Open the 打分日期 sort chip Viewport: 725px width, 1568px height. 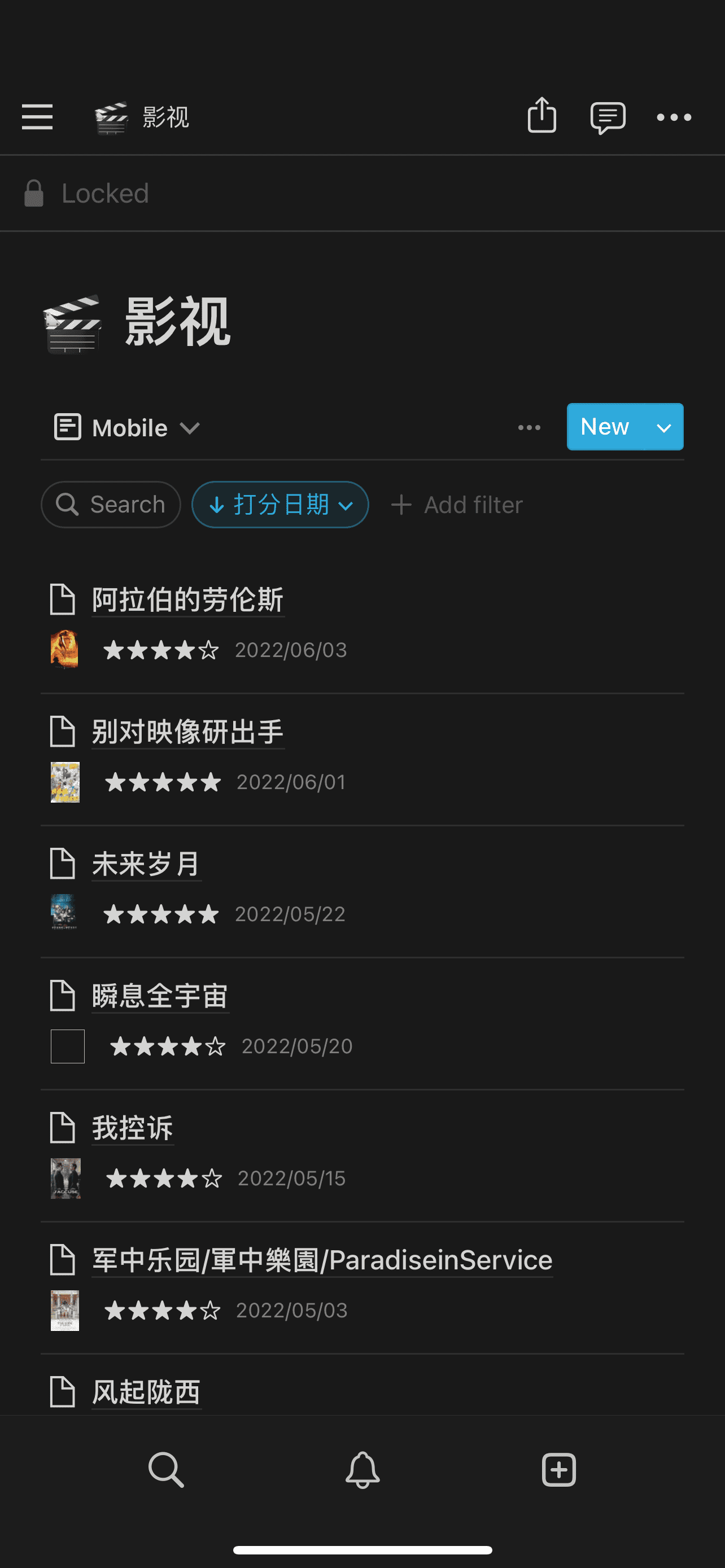tap(280, 505)
